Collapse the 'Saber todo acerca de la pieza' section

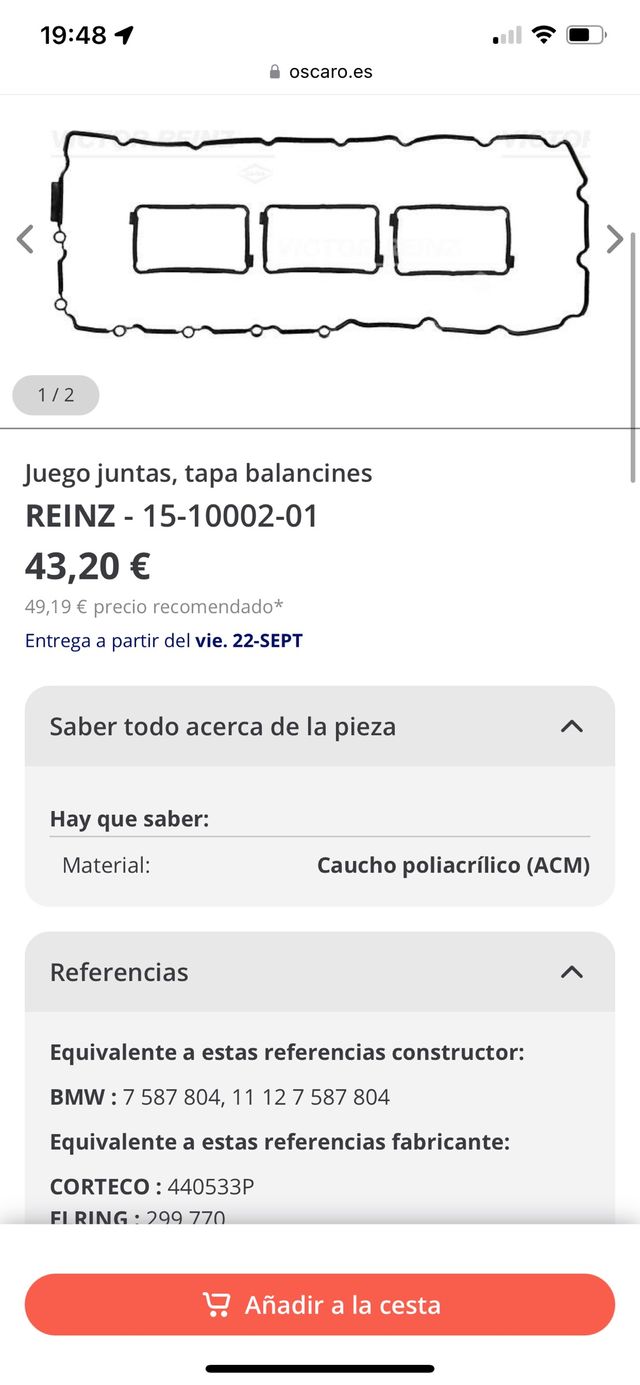click(x=571, y=727)
